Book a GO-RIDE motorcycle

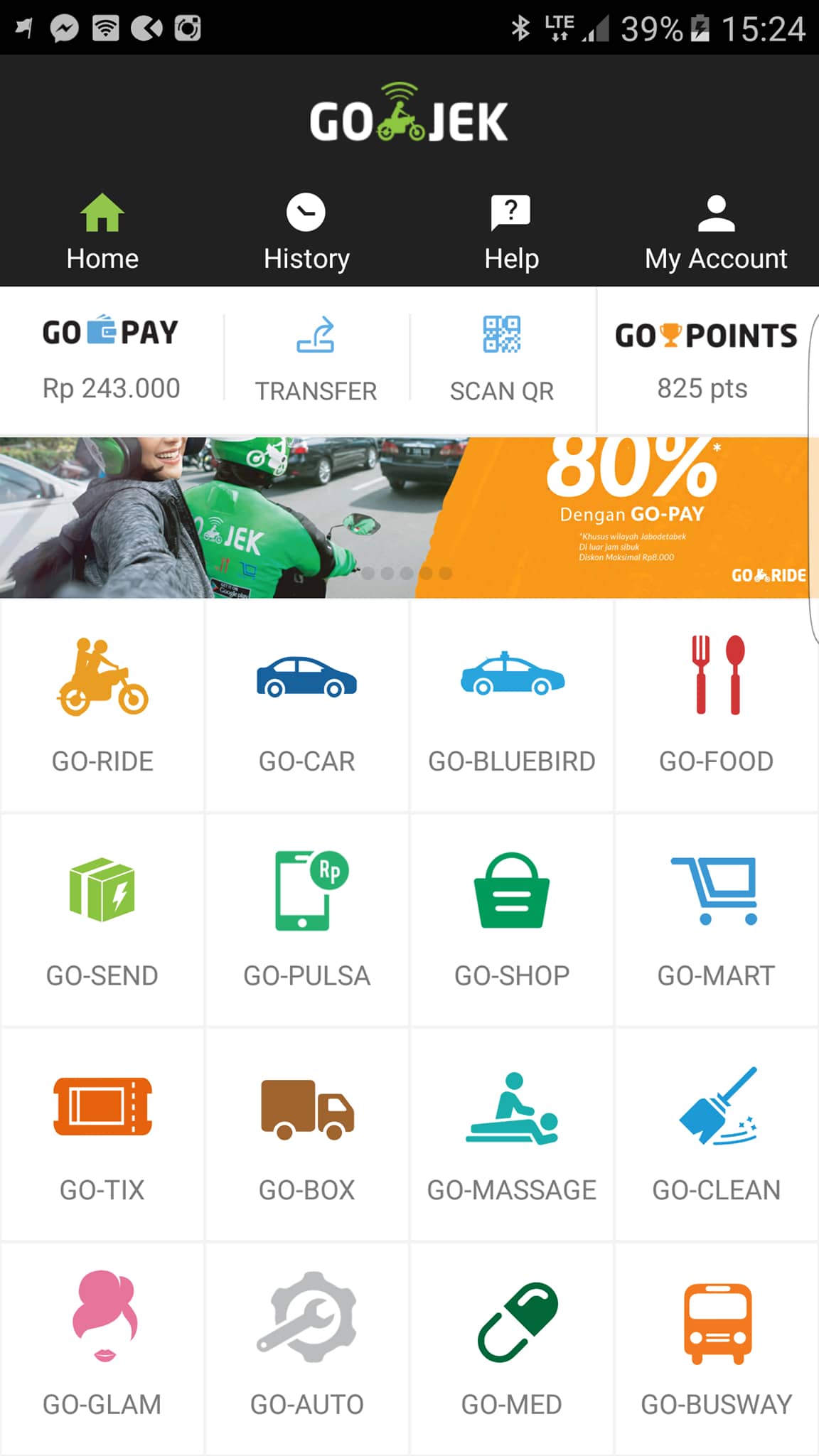pos(102,705)
